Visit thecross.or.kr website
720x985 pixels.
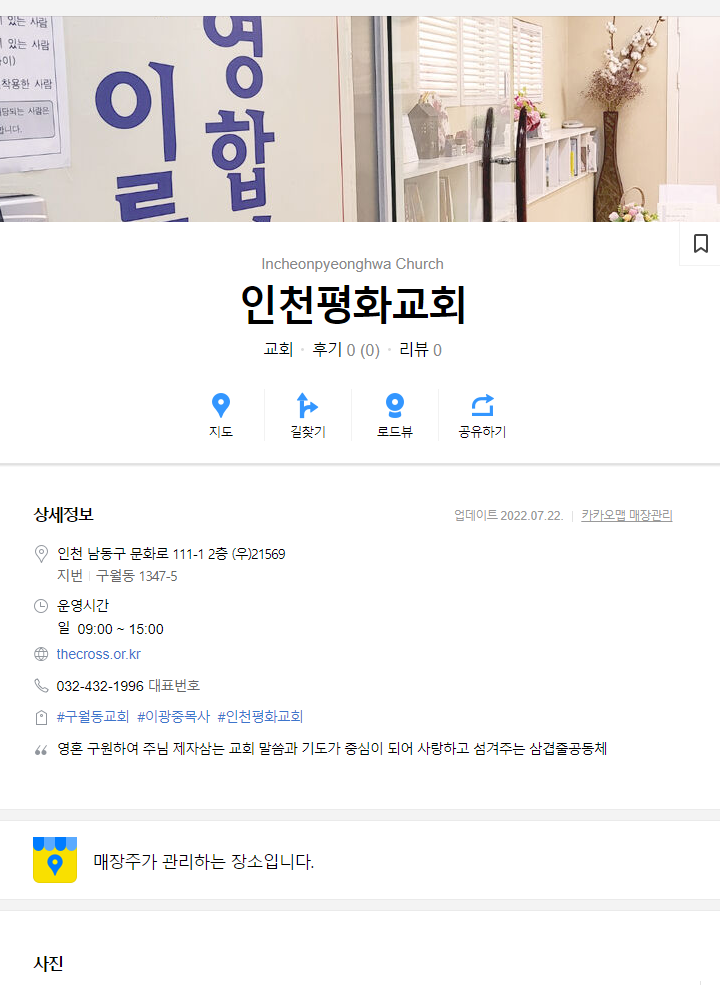pyautogui.click(x=99, y=654)
